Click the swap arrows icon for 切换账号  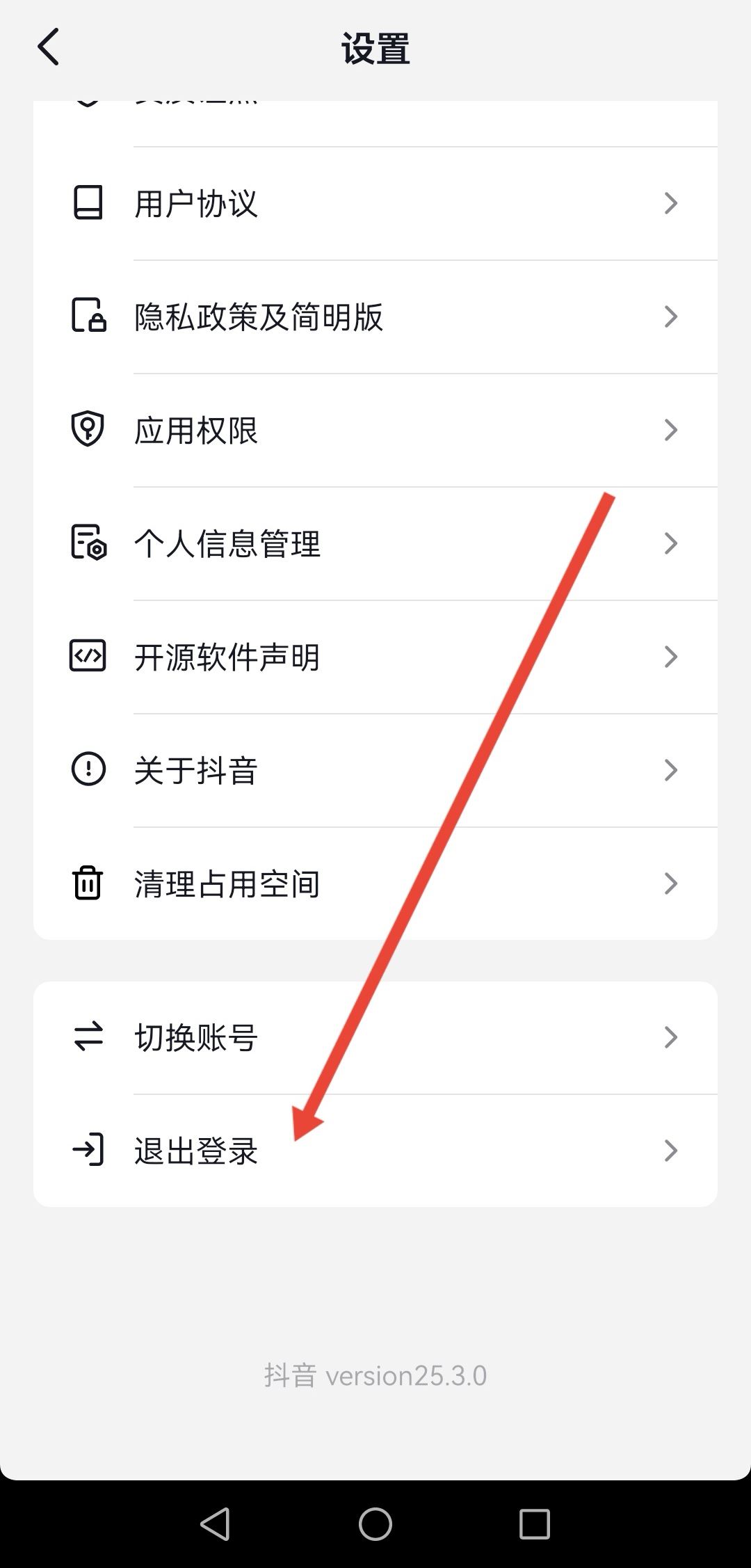pyautogui.click(x=87, y=1037)
